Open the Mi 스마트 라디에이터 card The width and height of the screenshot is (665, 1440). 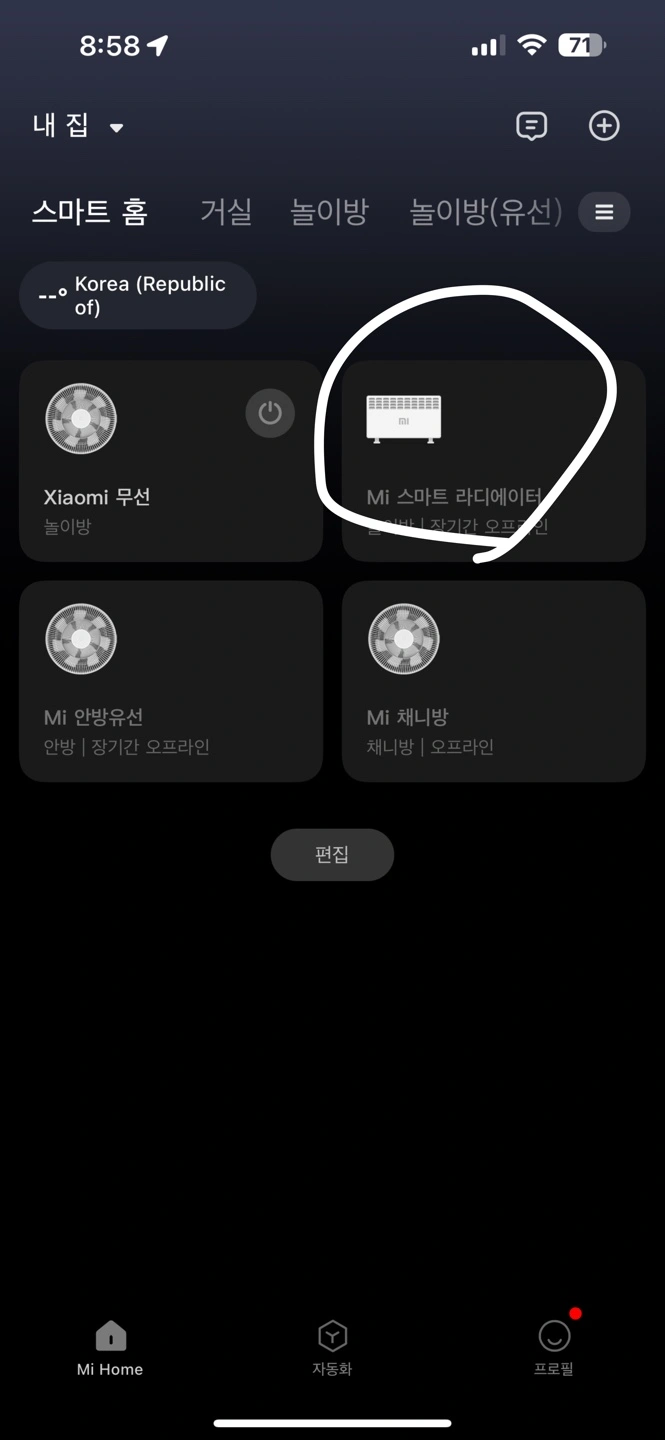[493, 461]
